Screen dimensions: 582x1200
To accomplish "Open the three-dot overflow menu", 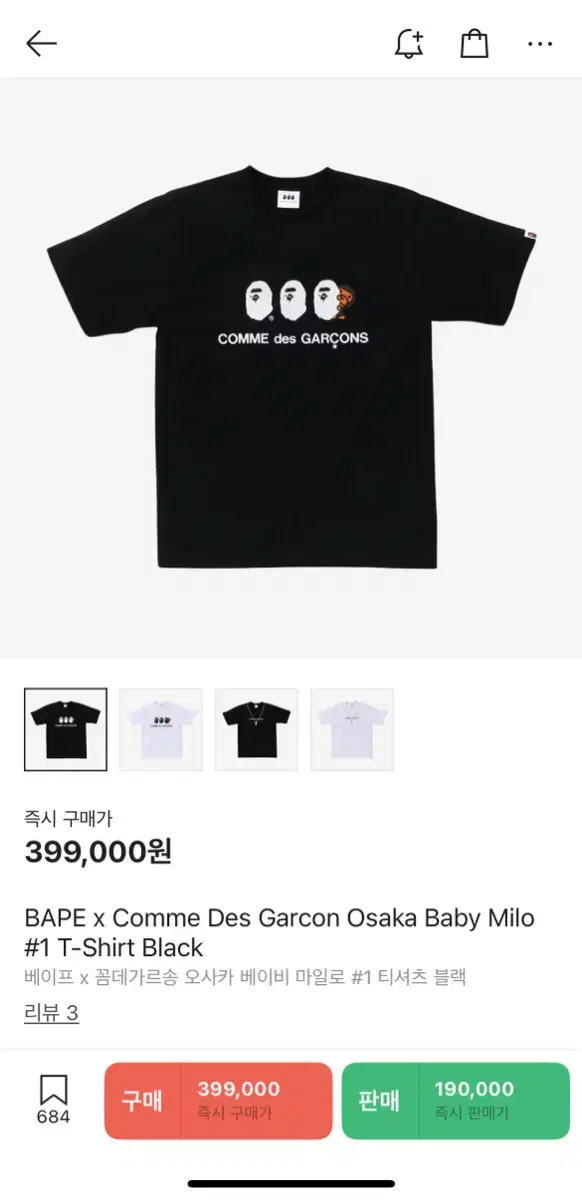I will [x=540, y=44].
